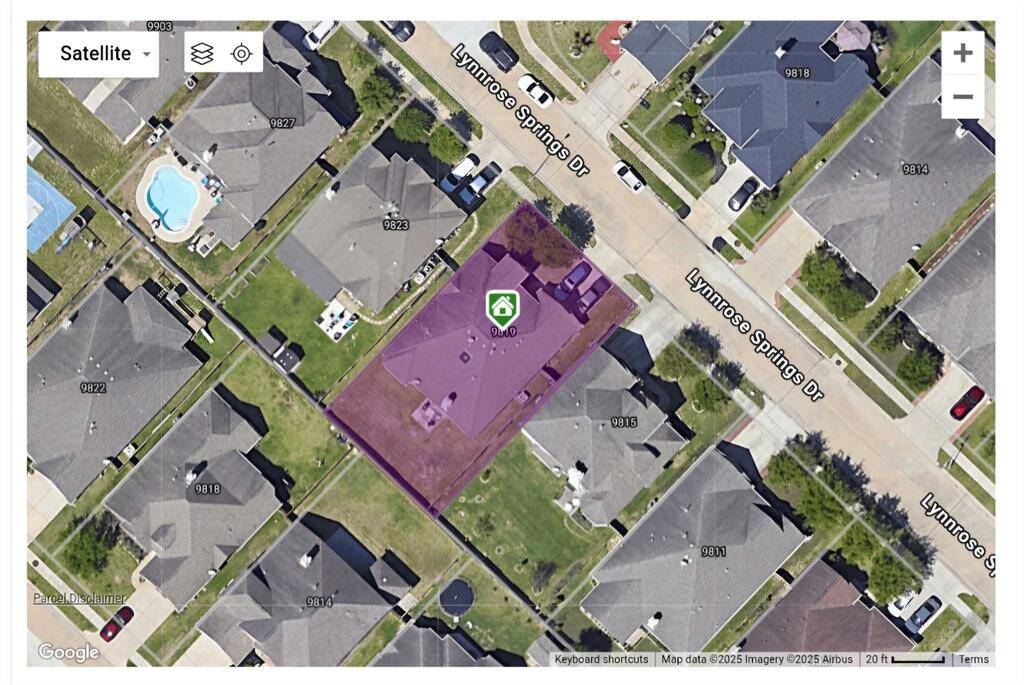Image resolution: width=1024 pixels, height=685 pixels.
Task: Open the map layers menu
Action: pyautogui.click(x=203, y=53)
